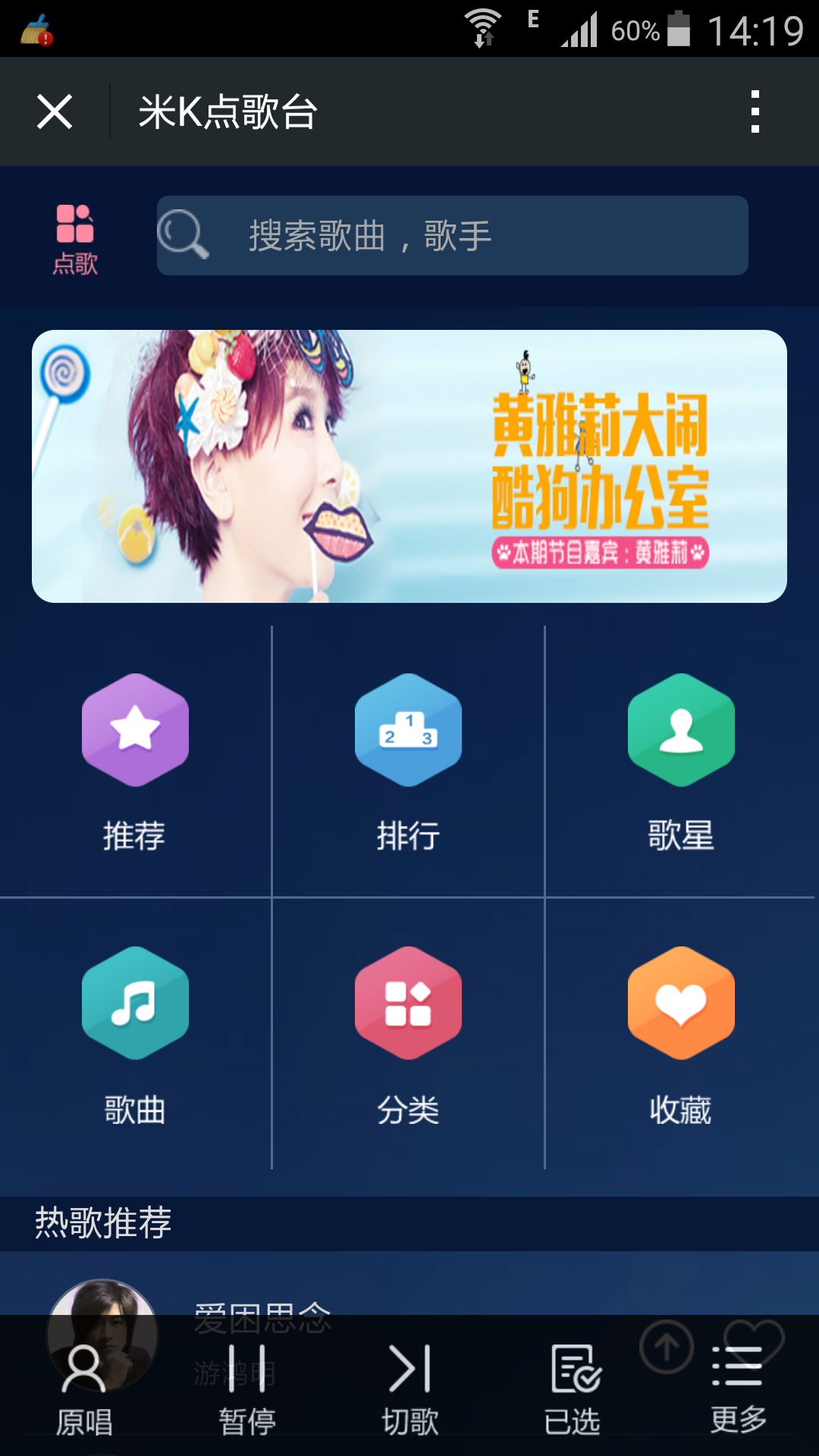Browse the 分类 categories
The width and height of the screenshot is (819, 1456).
tap(408, 1034)
